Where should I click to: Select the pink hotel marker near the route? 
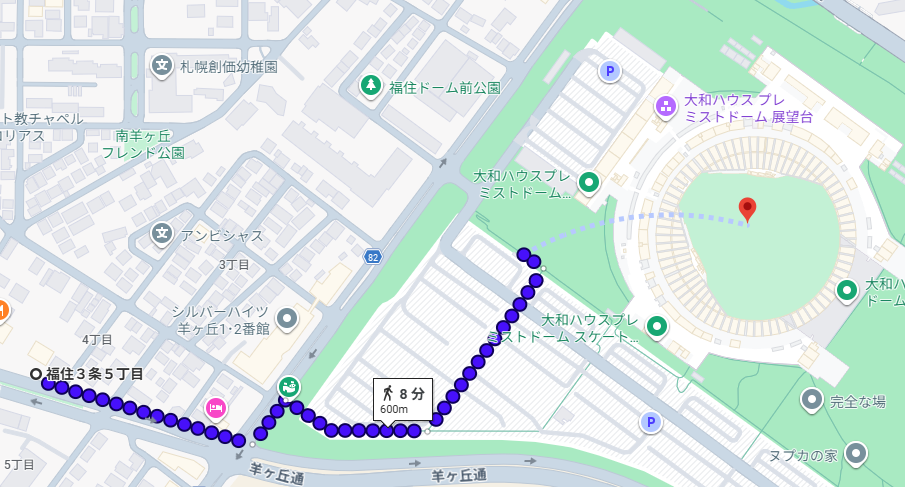point(215,407)
